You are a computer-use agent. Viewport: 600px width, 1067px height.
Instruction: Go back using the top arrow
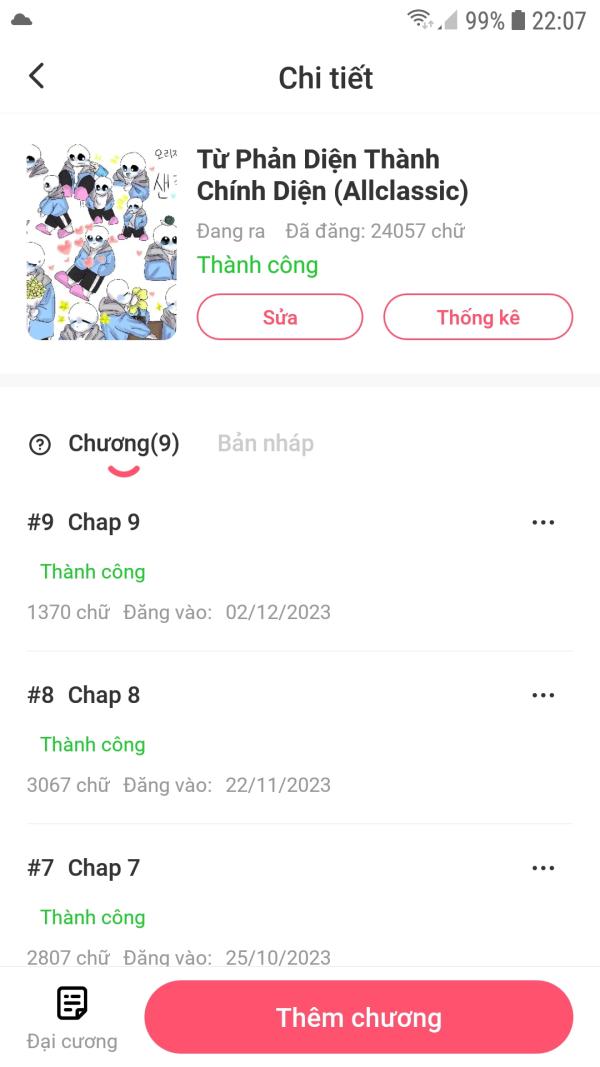[x=37, y=76]
